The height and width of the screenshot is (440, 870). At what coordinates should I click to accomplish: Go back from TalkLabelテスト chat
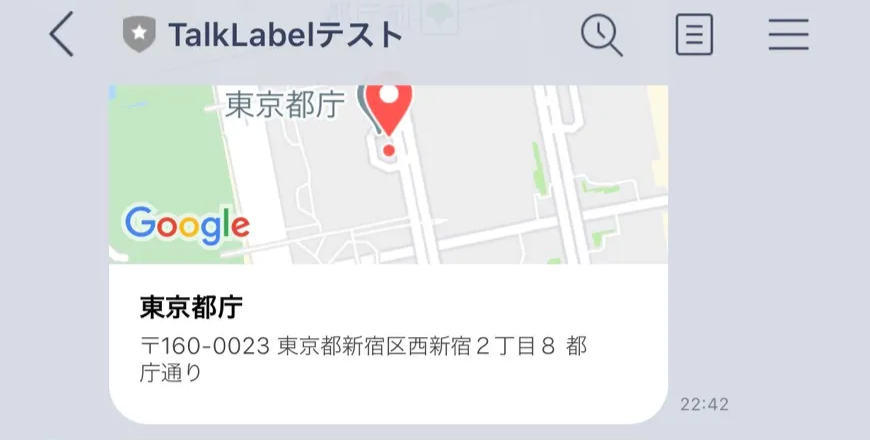(62, 36)
